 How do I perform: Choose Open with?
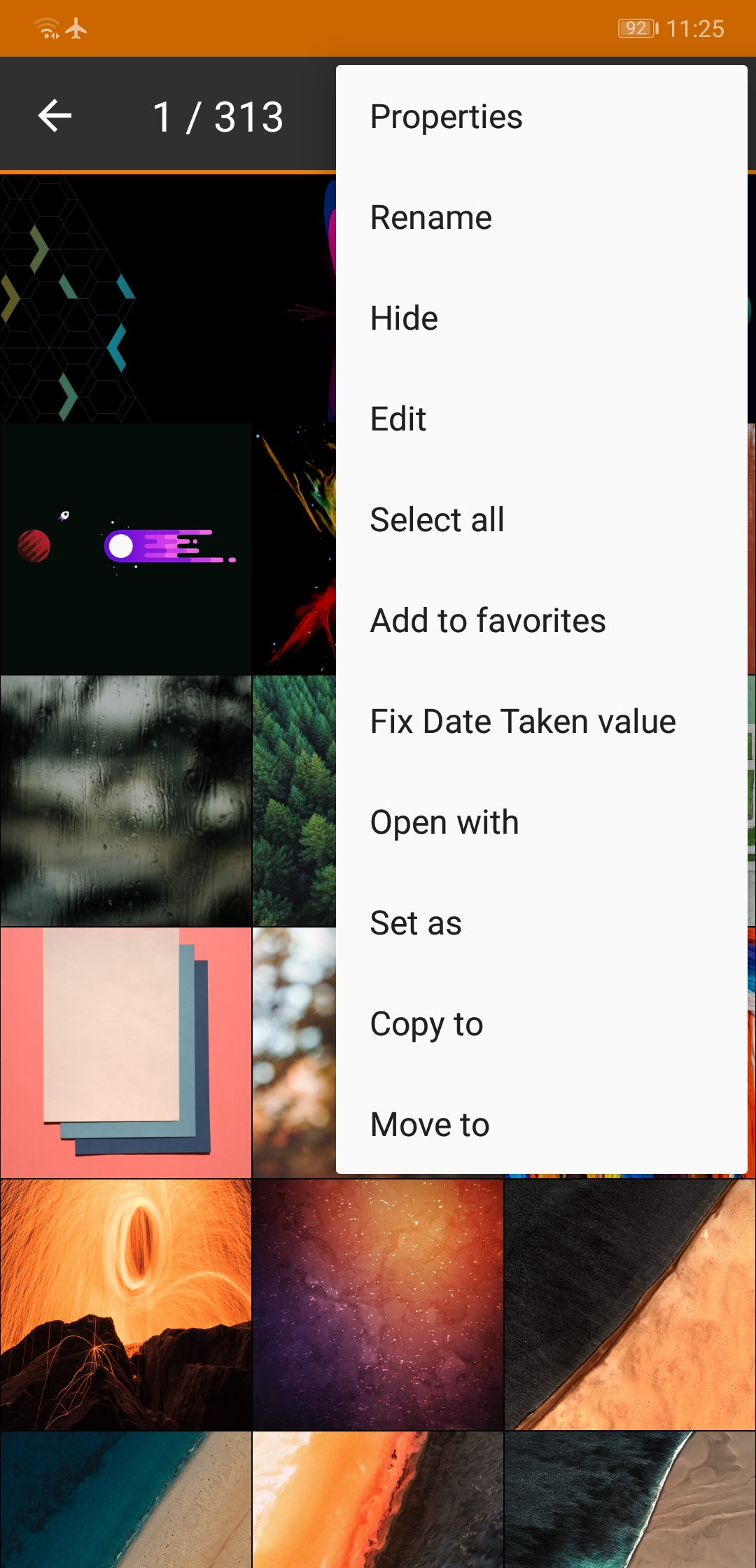pyautogui.click(x=541, y=822)
